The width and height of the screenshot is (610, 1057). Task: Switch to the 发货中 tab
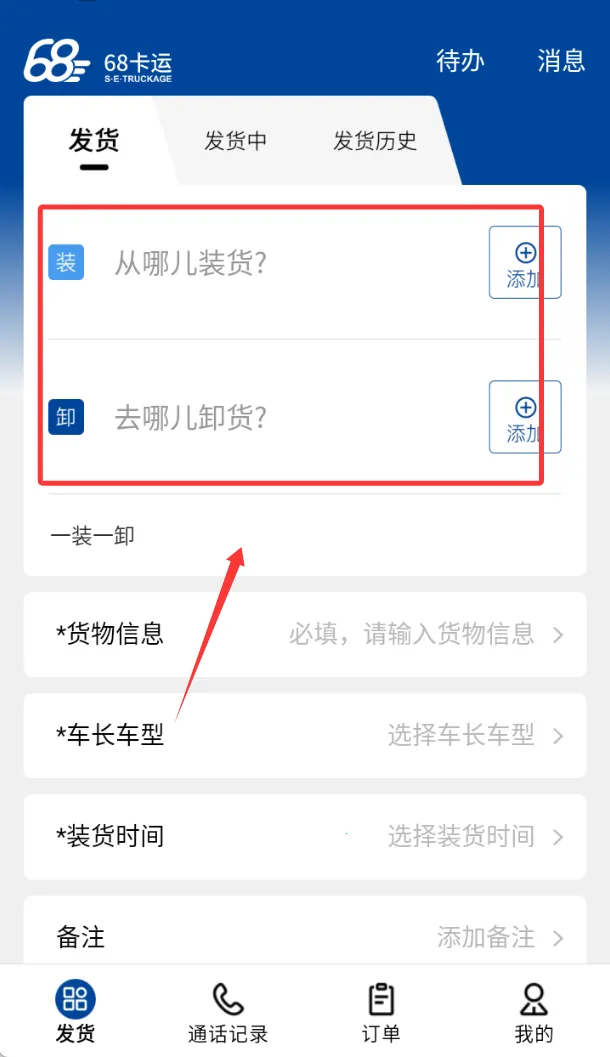click(236, 141)
